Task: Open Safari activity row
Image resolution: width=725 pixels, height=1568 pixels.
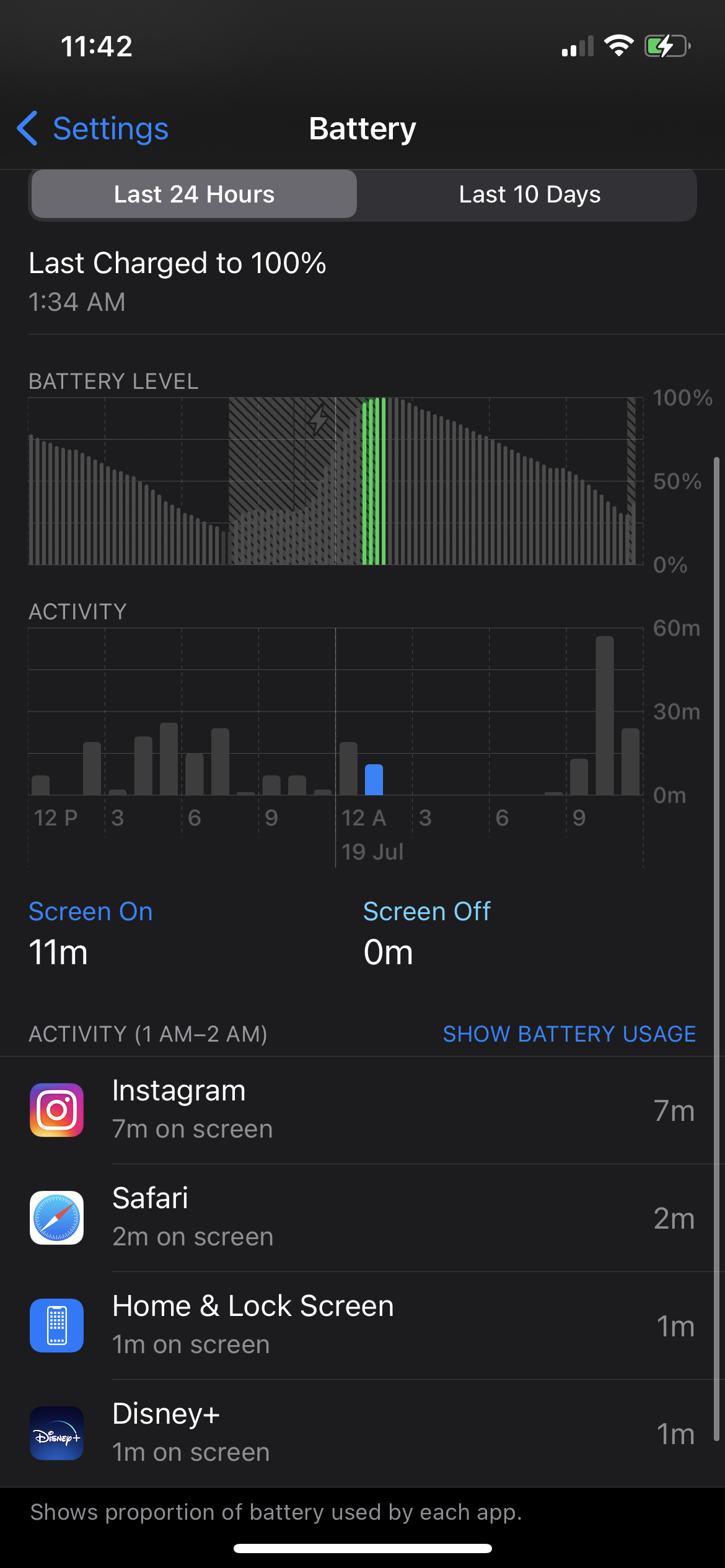Action: click(362, 1217)
